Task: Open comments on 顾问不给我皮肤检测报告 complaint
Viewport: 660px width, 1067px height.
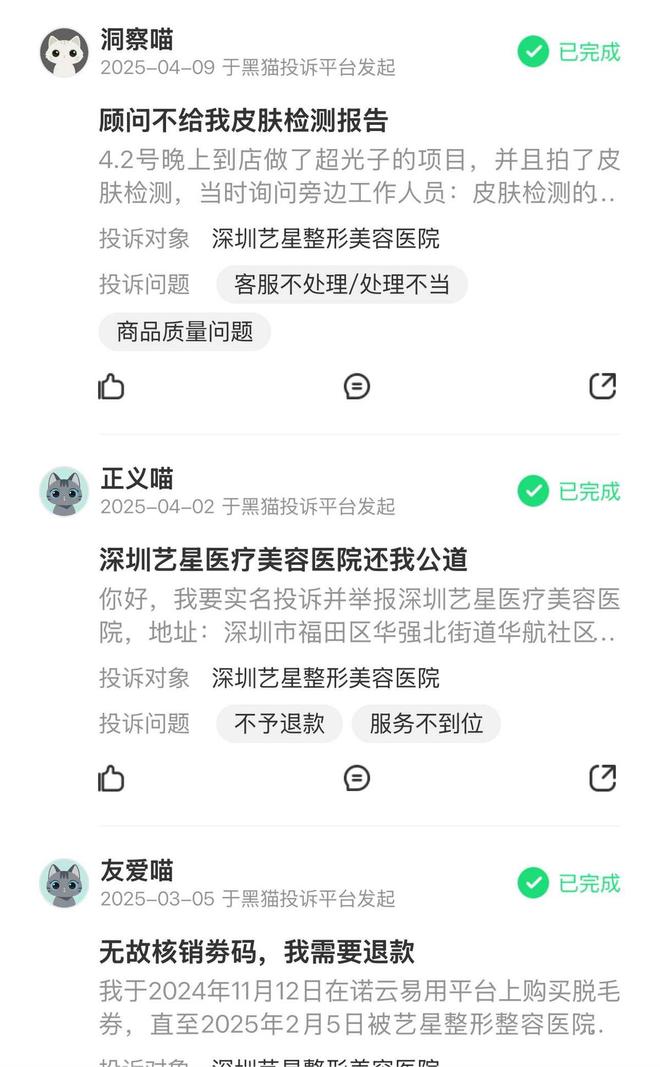Action: pyautogui.click(x=356, y=386)
